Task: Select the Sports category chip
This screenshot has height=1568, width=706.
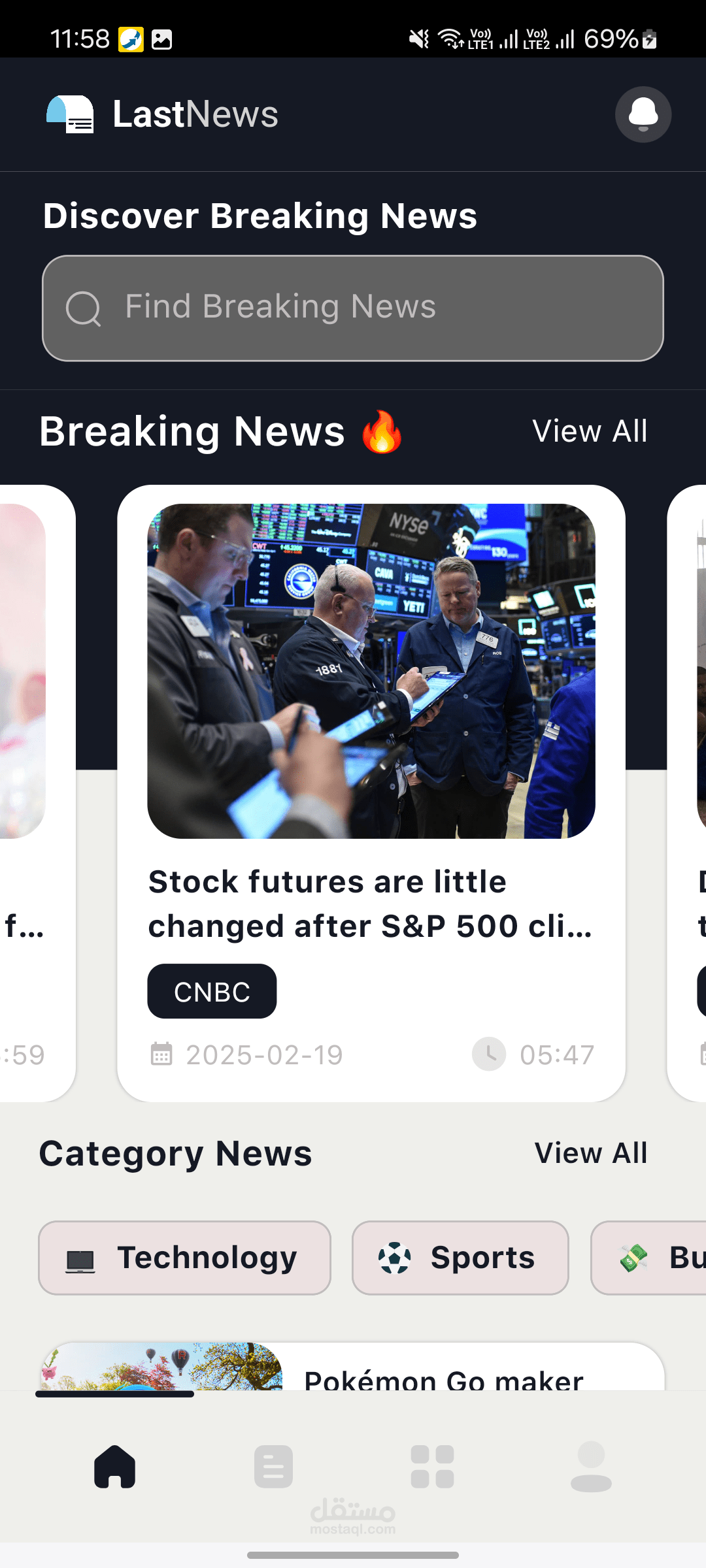Action: [x=460, y=1256]
